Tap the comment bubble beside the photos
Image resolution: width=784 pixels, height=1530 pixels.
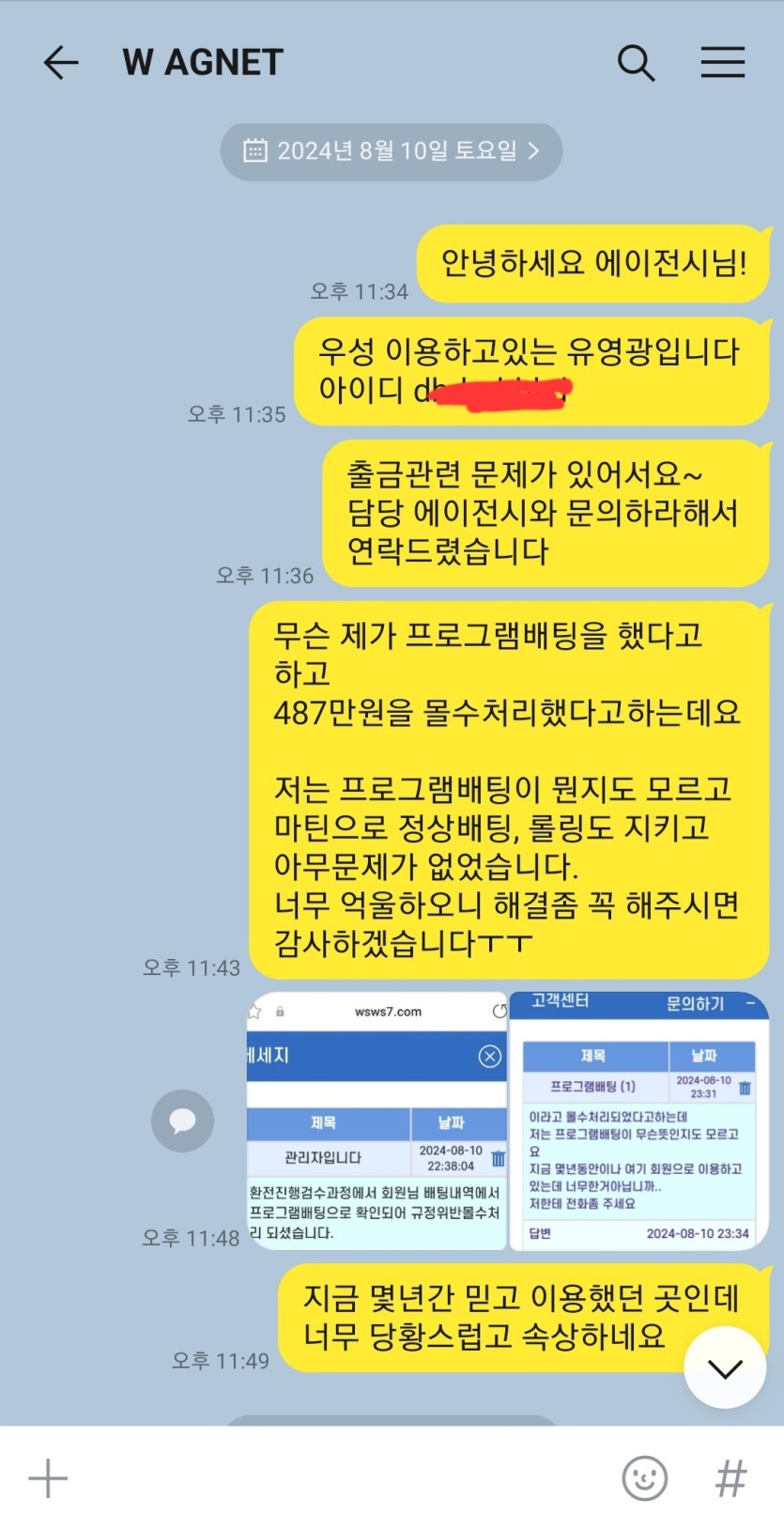click(x=182, y=1120)
